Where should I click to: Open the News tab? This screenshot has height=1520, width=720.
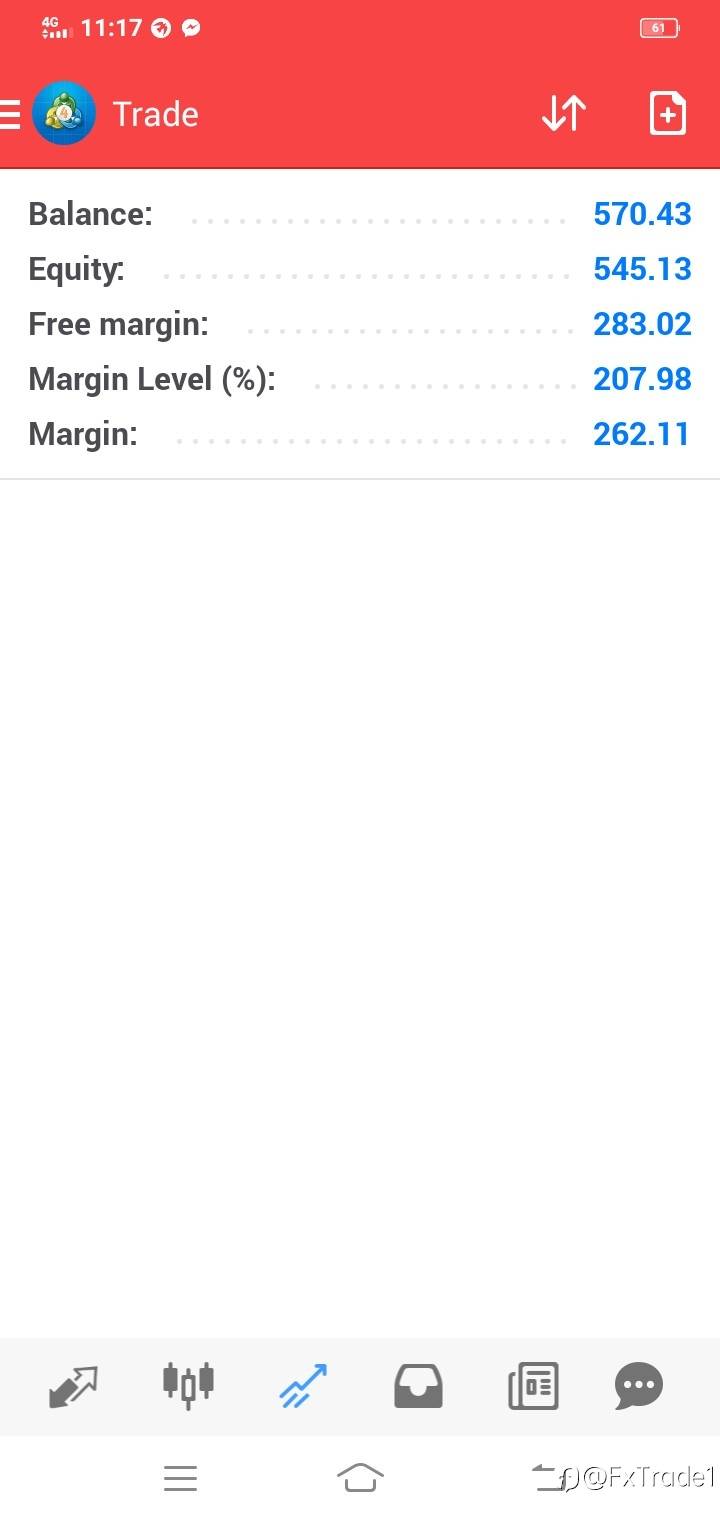[533, 1386]
